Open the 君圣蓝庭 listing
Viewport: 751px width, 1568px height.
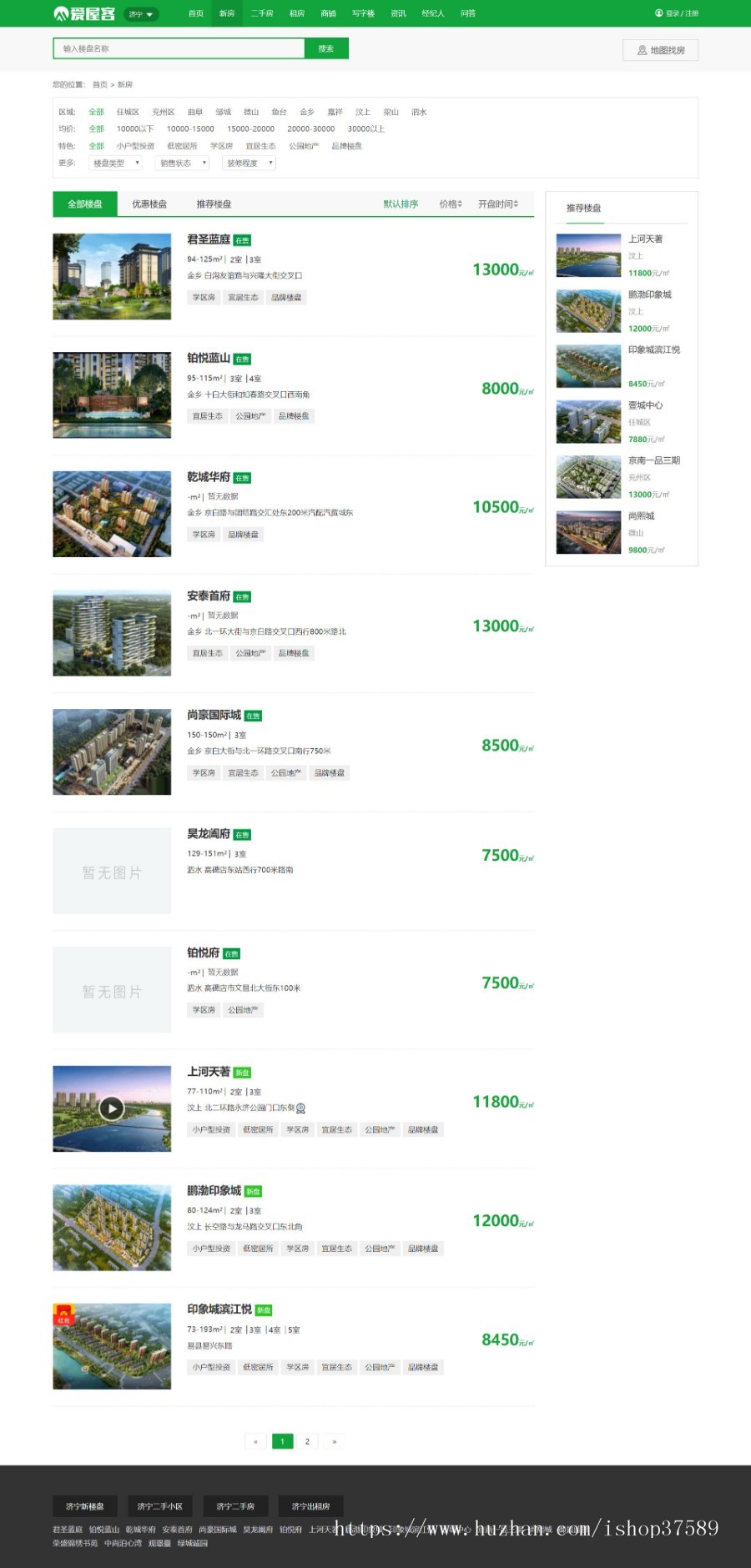209,239
